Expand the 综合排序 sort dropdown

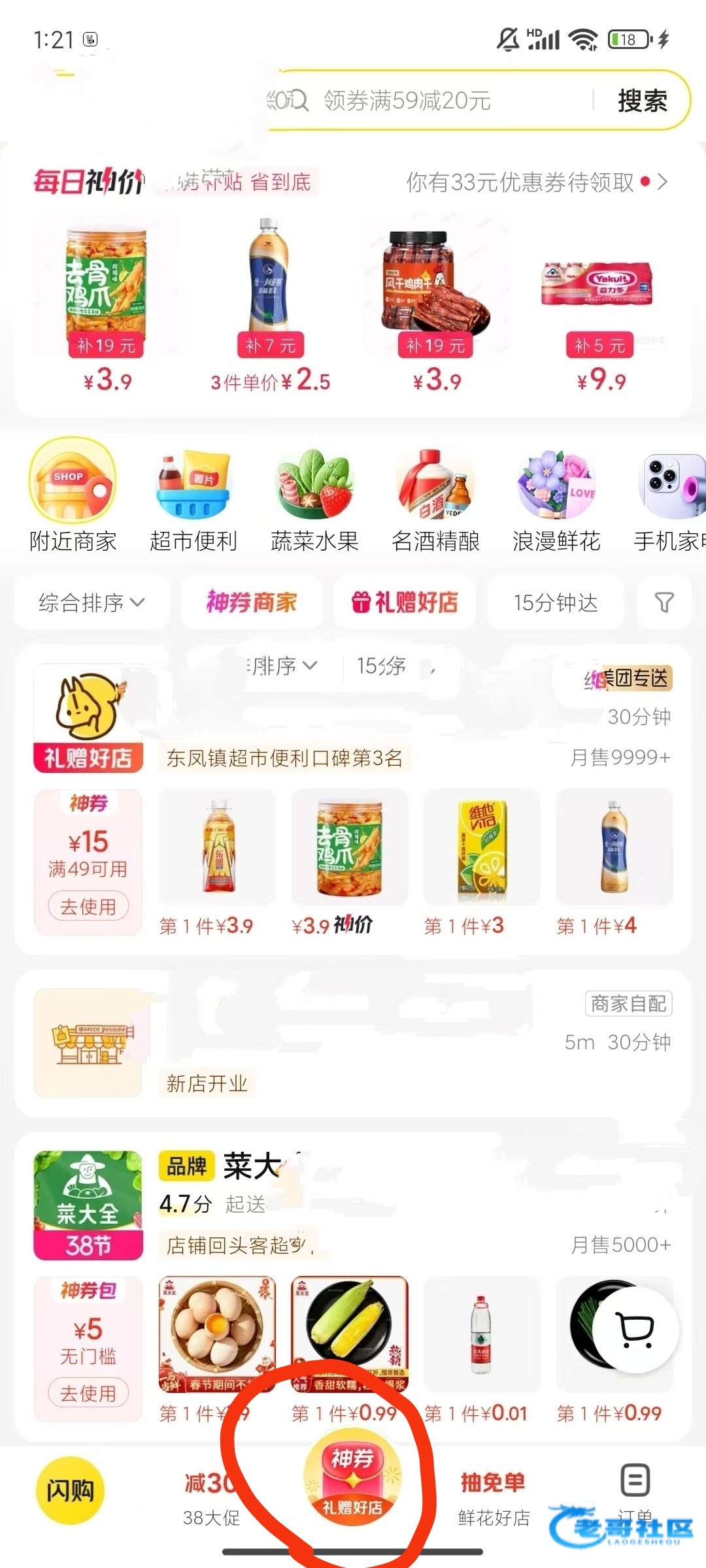(92, 602)
